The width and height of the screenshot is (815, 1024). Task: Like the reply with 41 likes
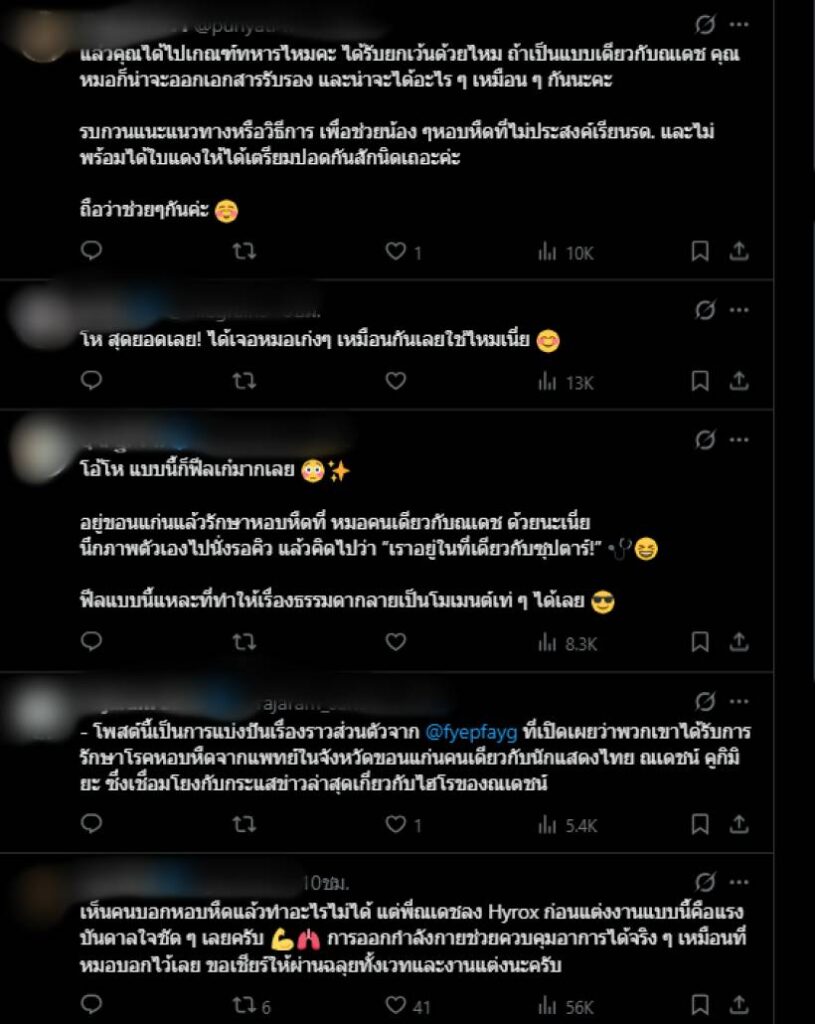click(x=396, y=1005)
